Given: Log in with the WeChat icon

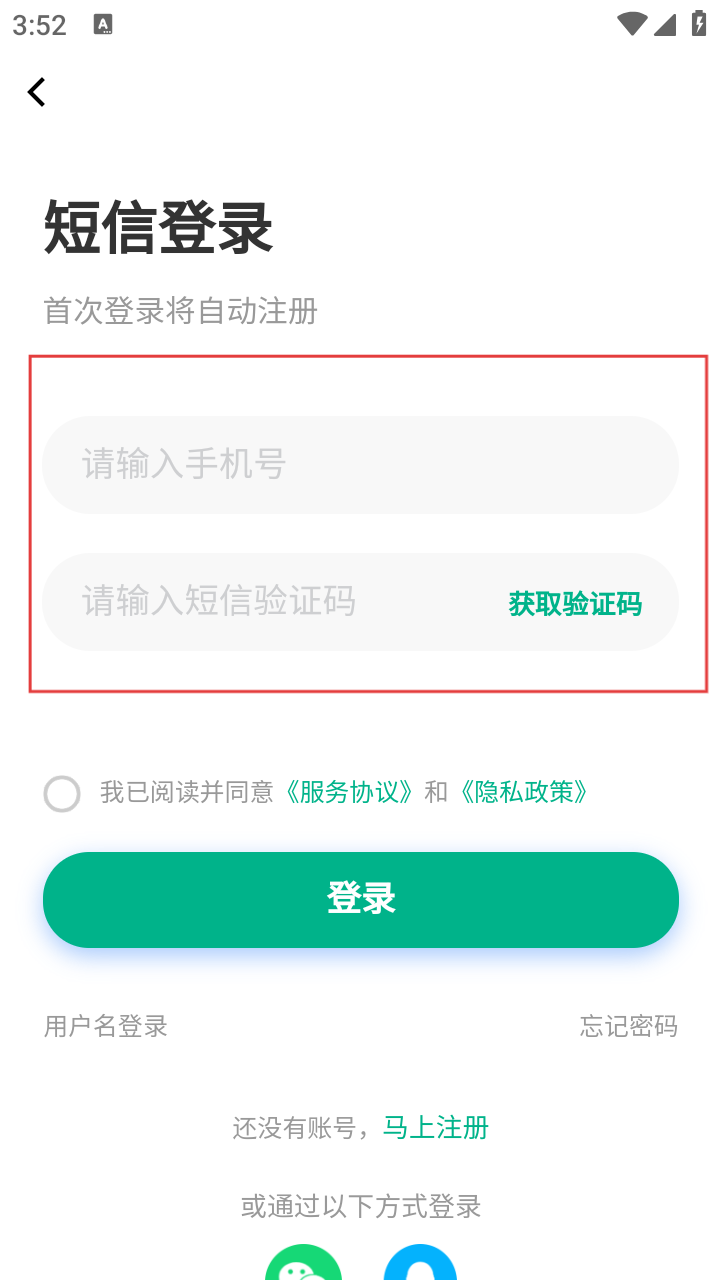Looking at the screenshot, I should (x=303, y=1262).
